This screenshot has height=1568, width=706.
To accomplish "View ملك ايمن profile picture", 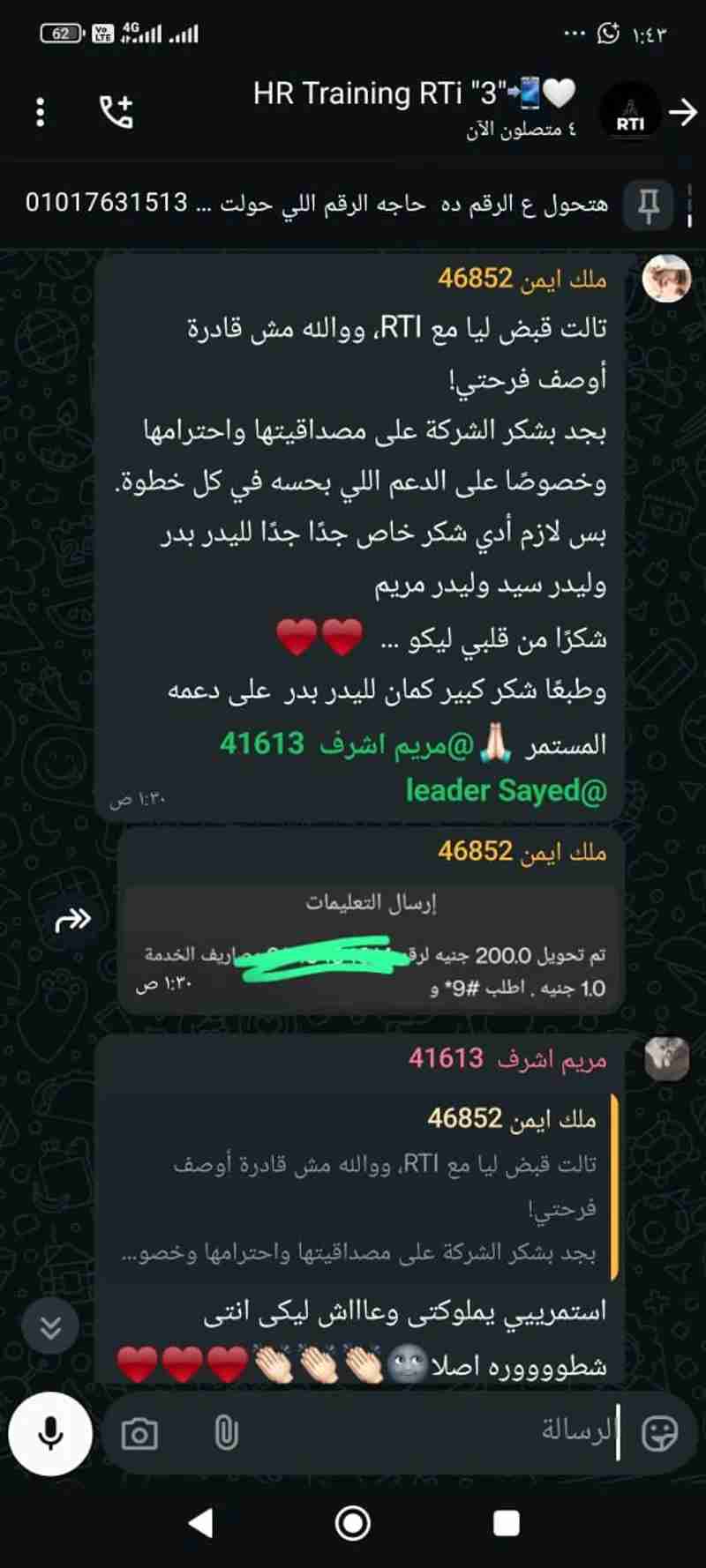I will tap(665, 279).
